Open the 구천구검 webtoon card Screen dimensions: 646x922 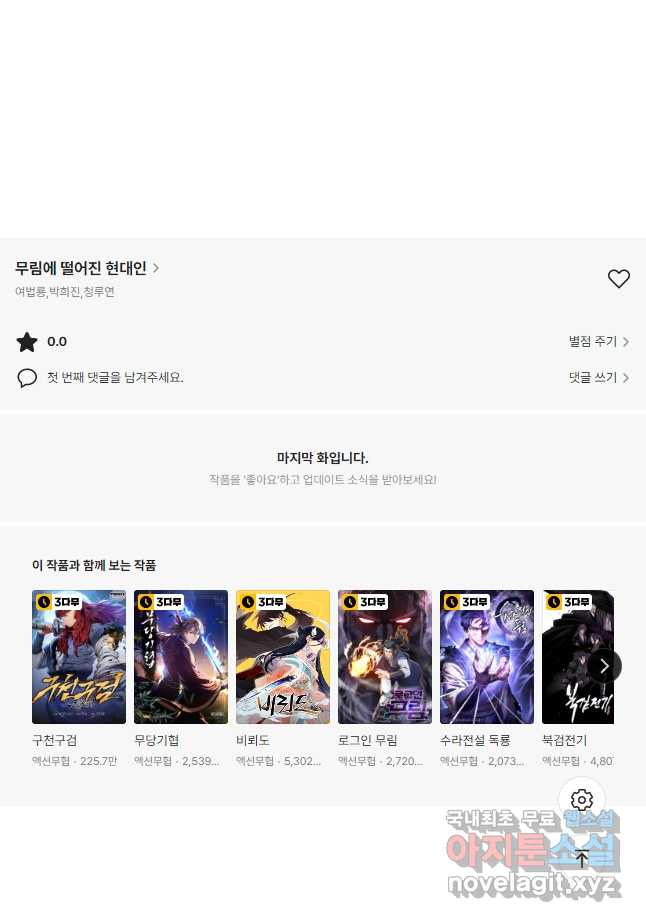click(x=79, y=657)
